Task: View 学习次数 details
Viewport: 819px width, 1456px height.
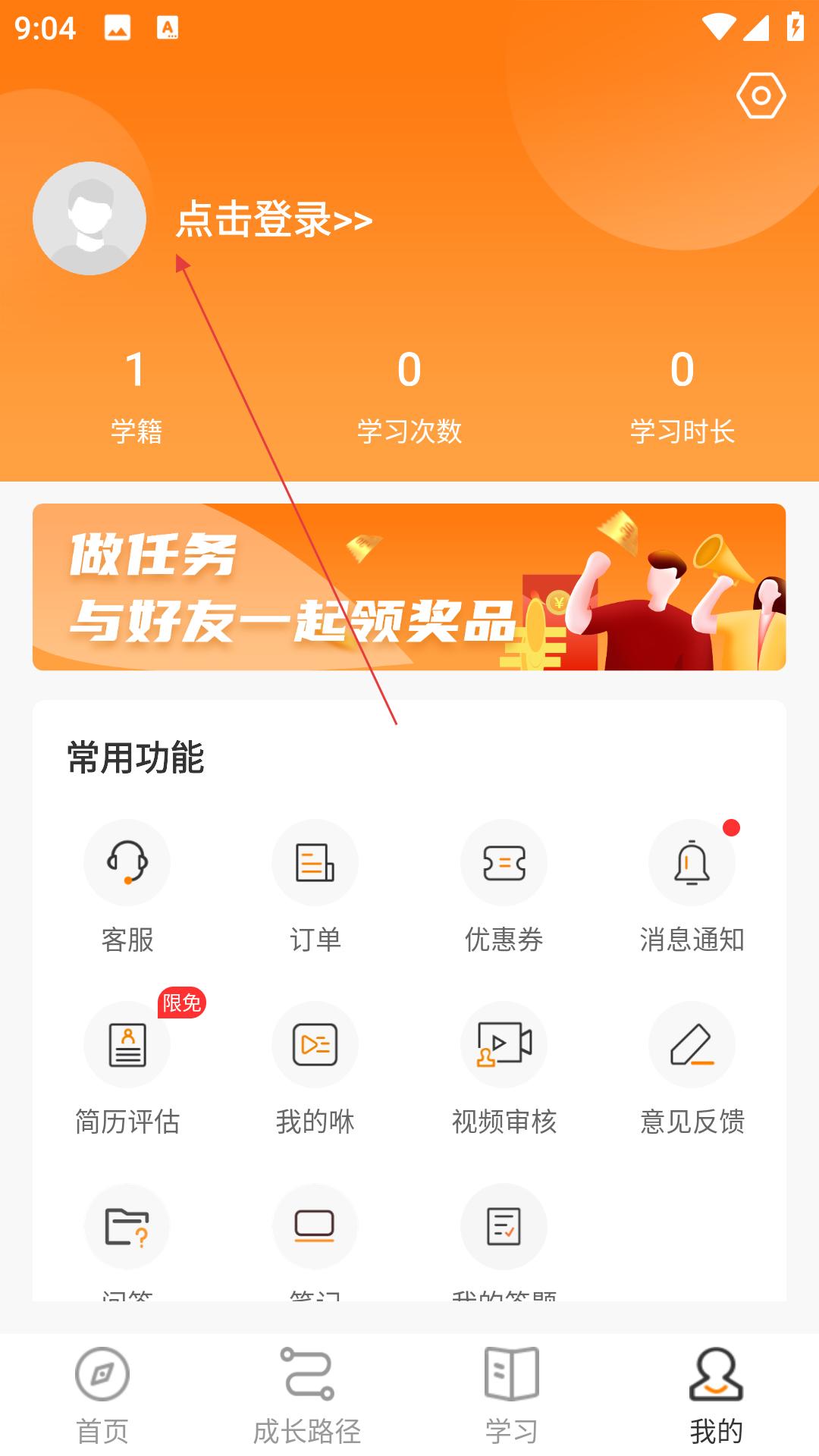Action: coord(409,394)
